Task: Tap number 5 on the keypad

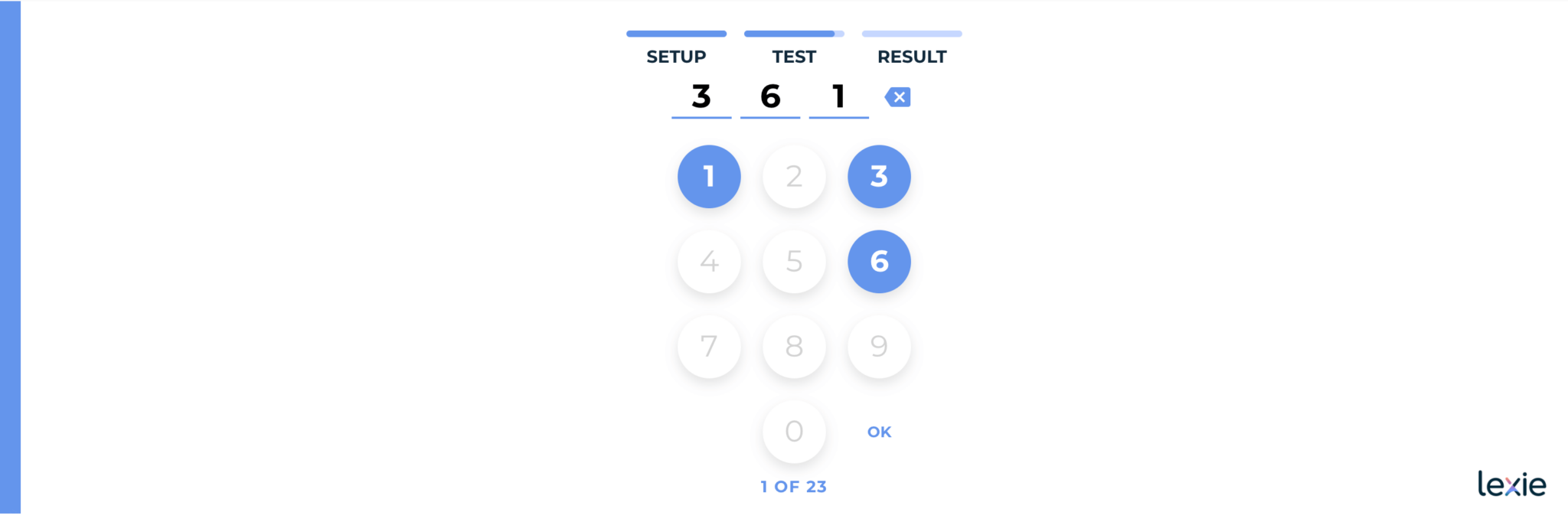Action: [x=794, y=262]
